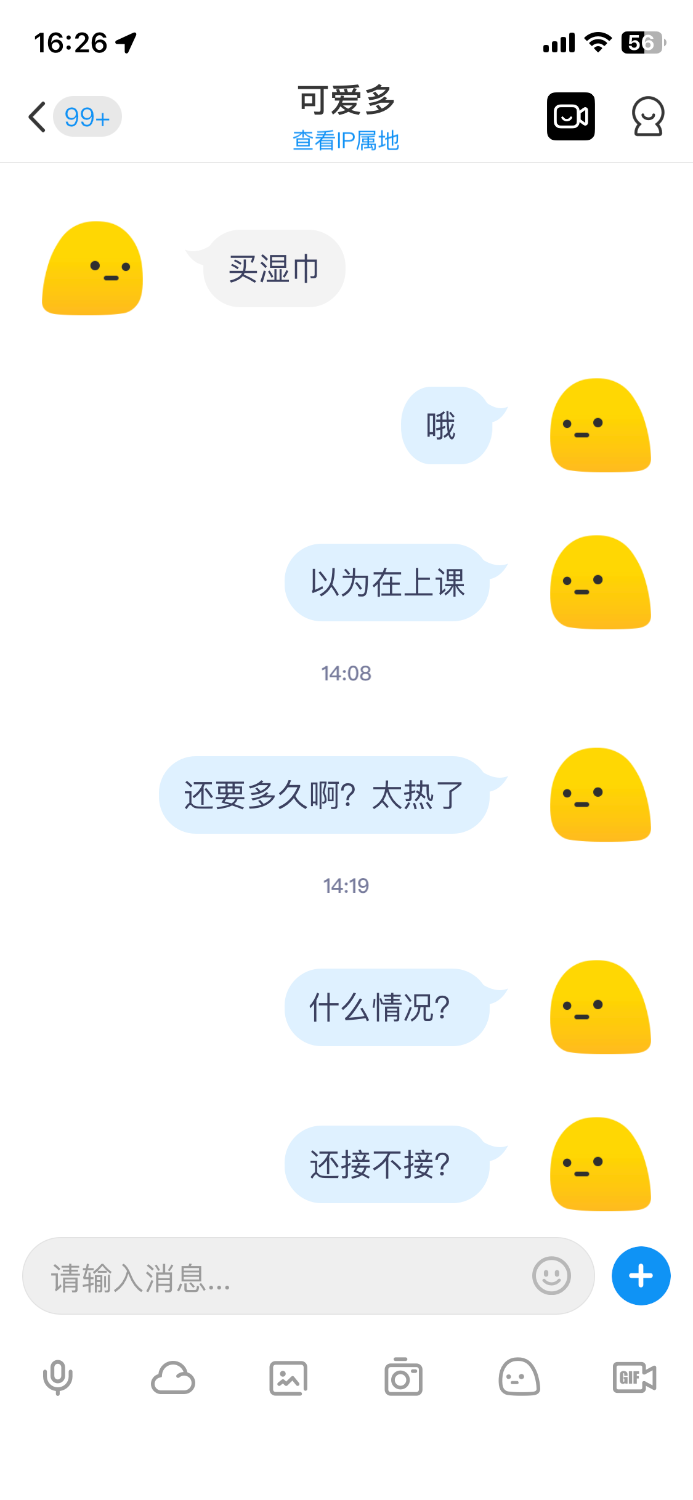693x1500 pixels.
Task: Open the sticker face icon in toolbar
Action: point(519,1378)
